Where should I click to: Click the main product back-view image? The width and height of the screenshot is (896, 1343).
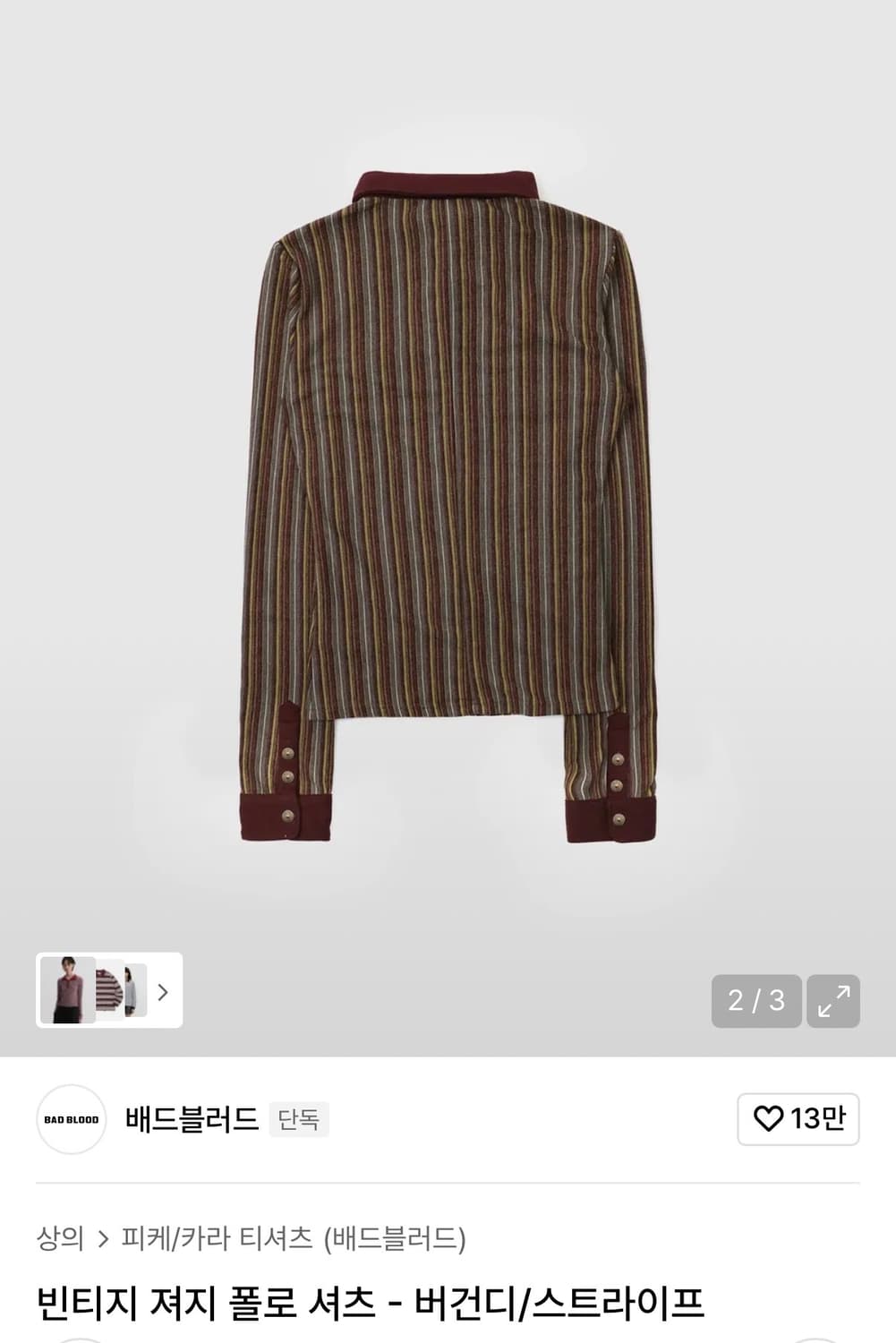pos(448,501)
